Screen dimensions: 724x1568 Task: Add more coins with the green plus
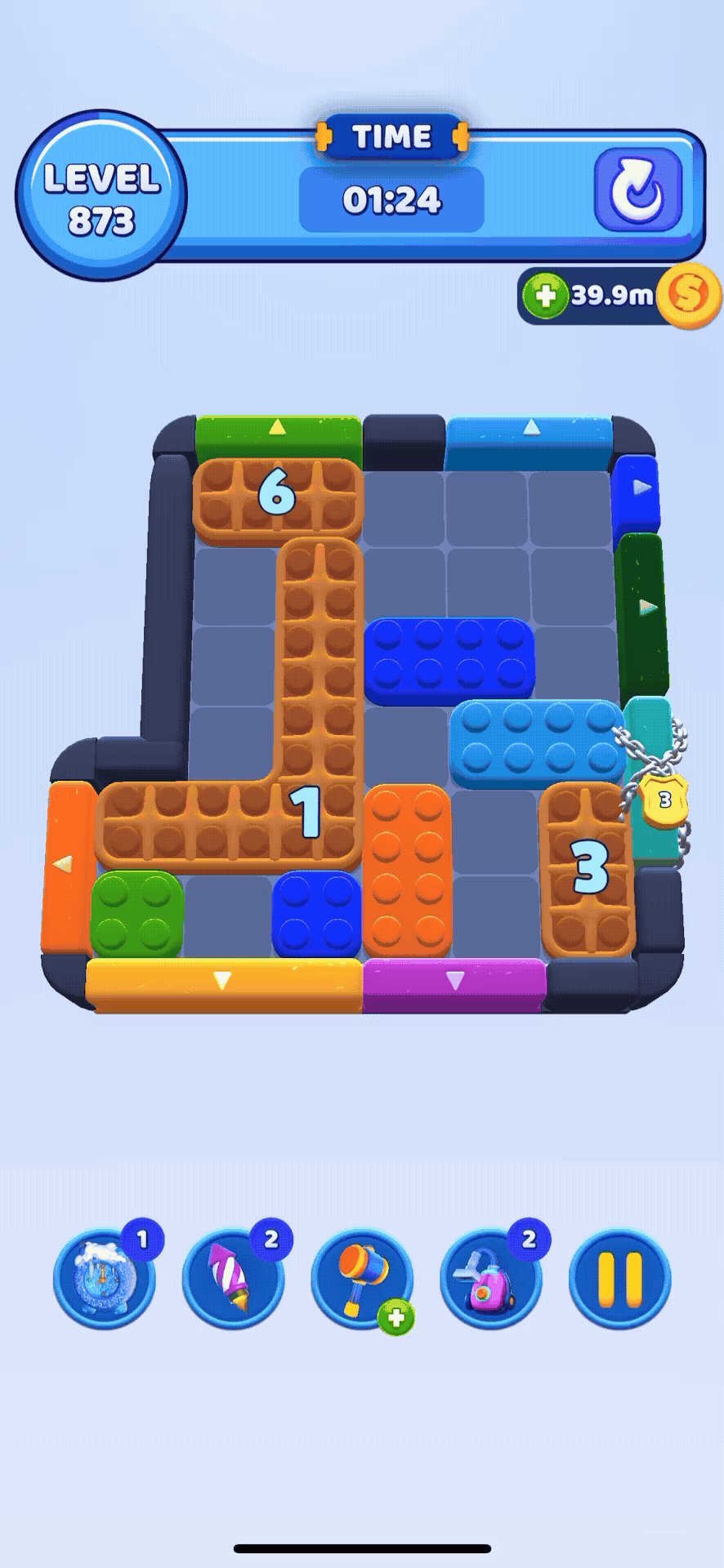tap(545, 295)
